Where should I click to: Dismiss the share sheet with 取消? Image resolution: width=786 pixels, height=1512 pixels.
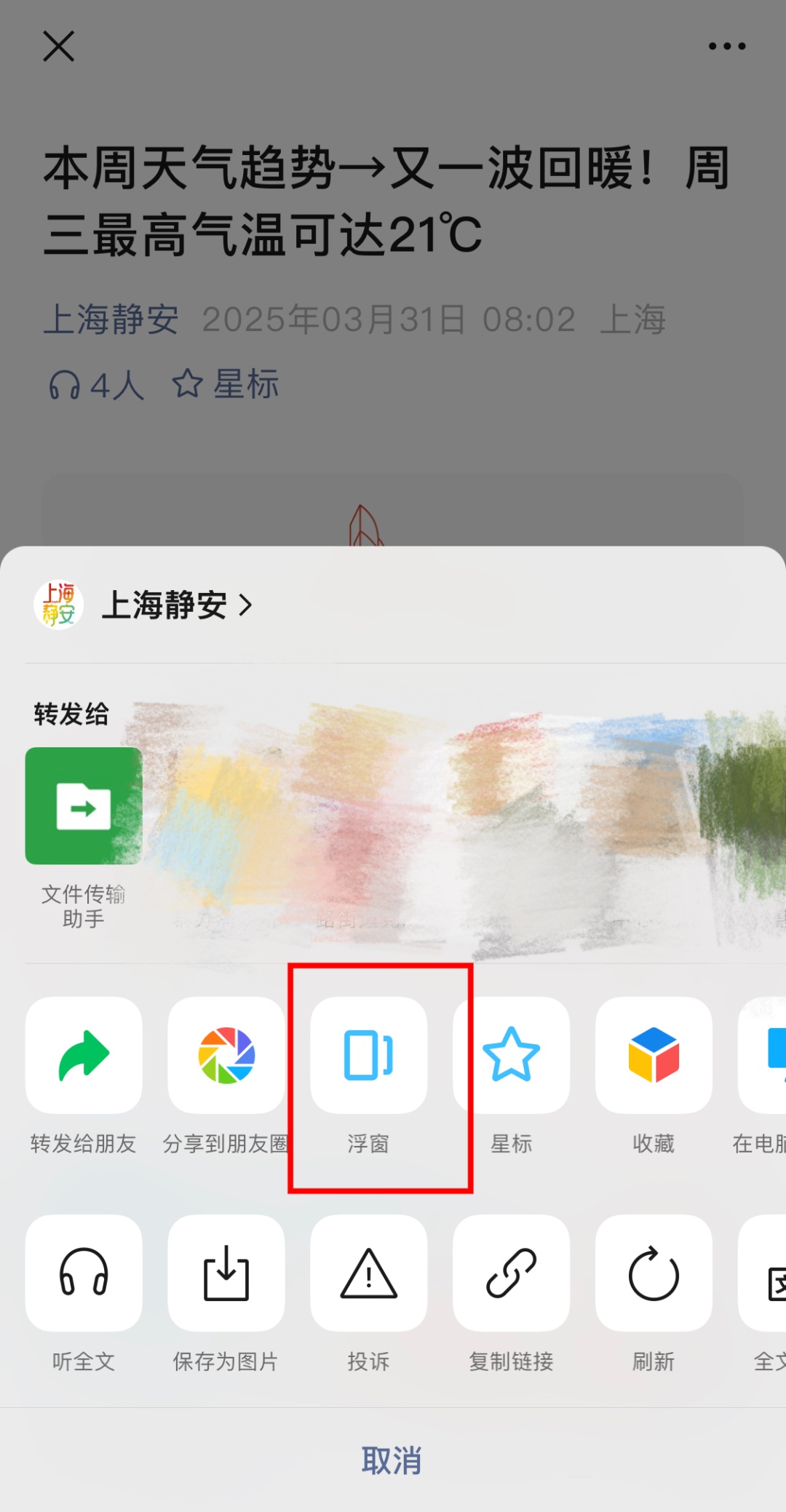392,1460
